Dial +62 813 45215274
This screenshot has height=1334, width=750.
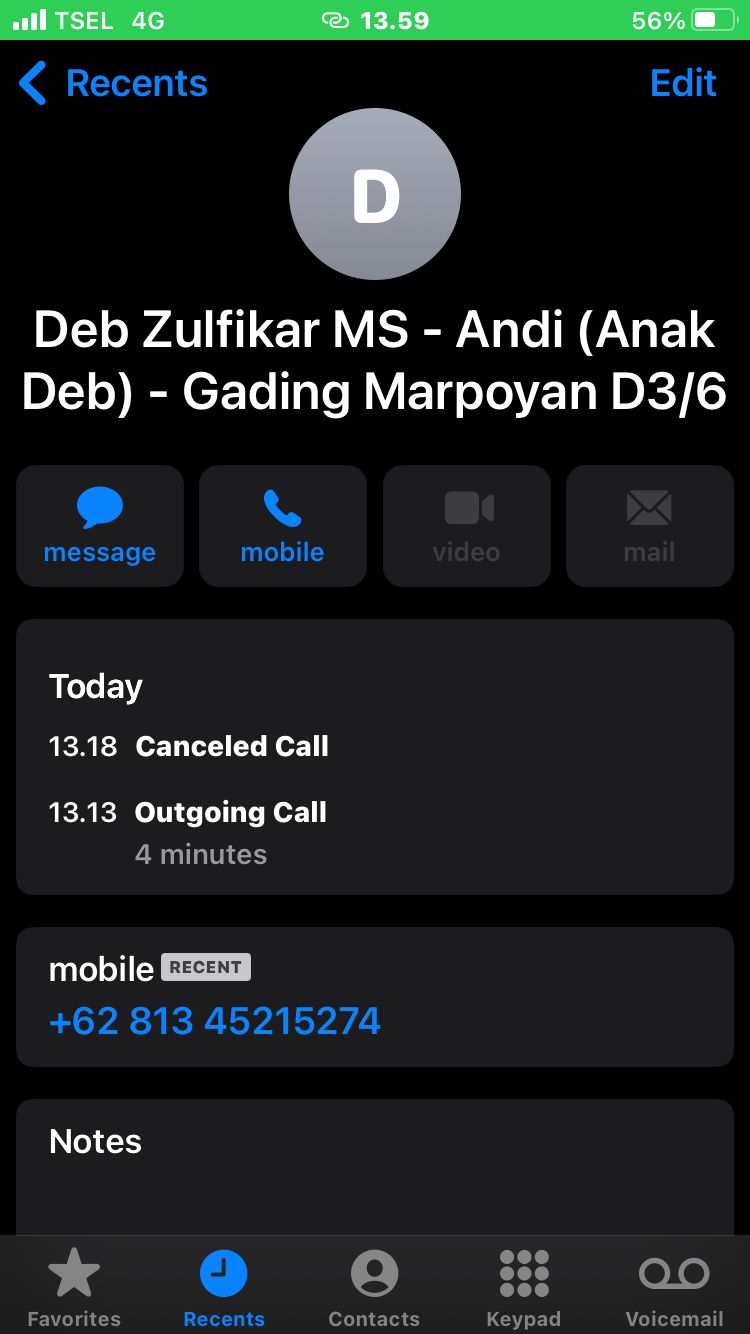(x=215, y=1021)
